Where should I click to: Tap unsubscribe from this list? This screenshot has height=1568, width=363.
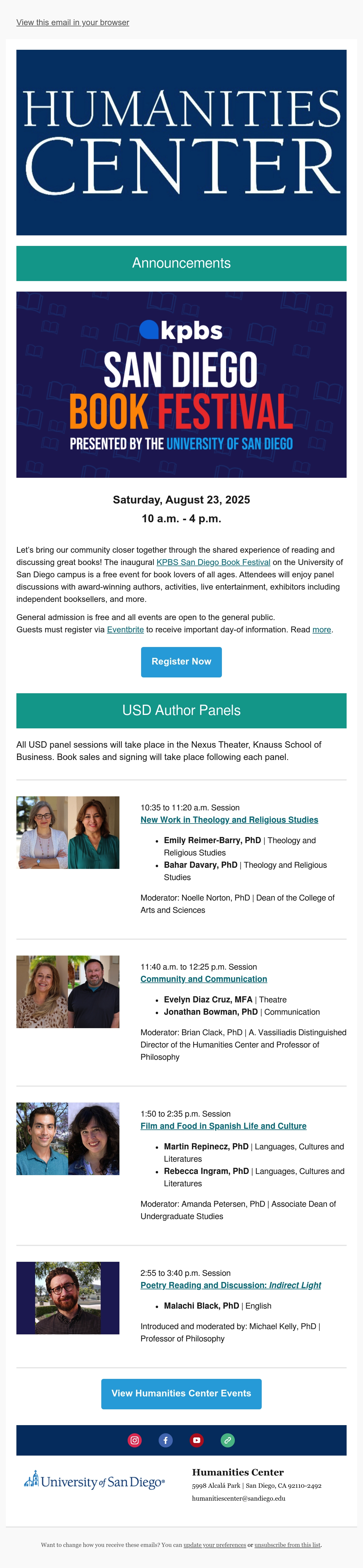tap(287, 1545)
